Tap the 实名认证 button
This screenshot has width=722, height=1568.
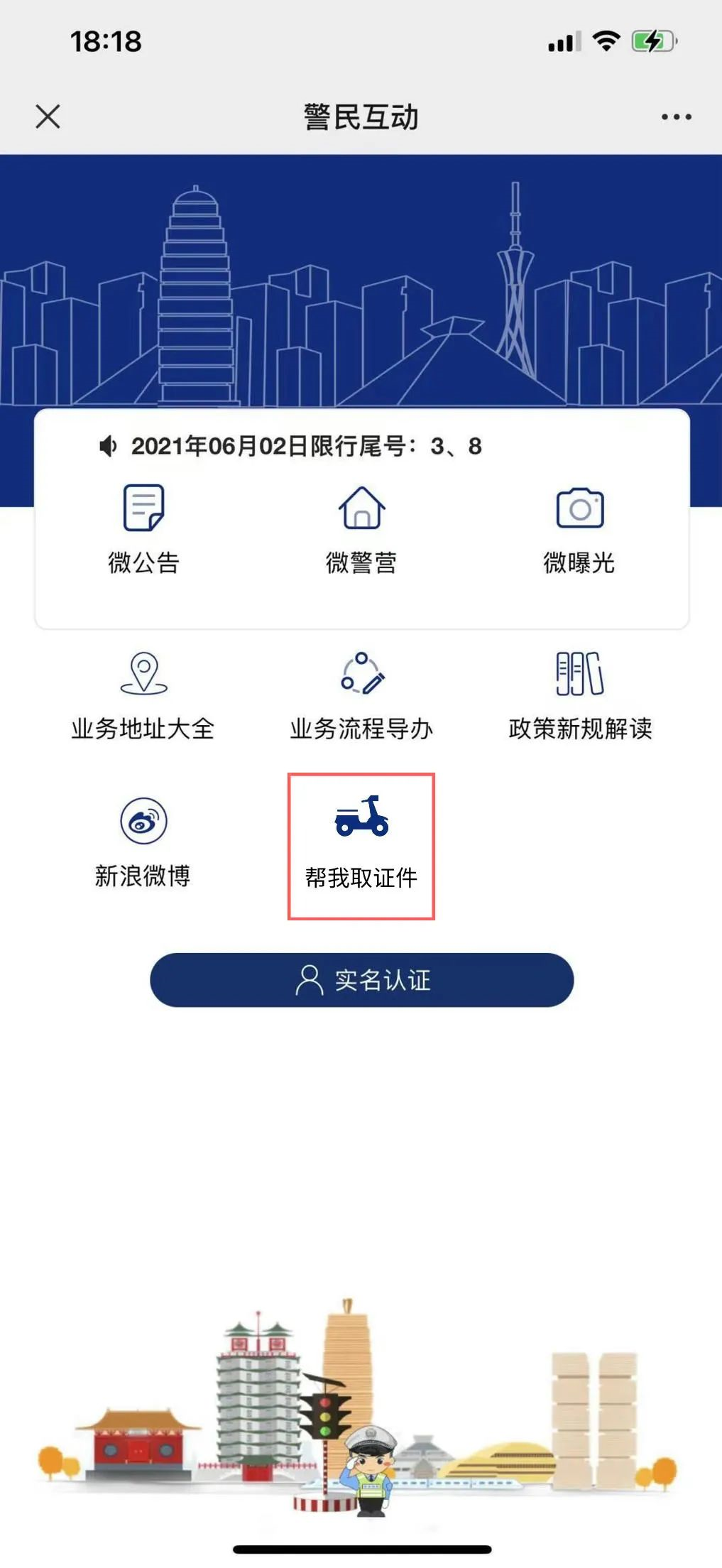(361, 980)
